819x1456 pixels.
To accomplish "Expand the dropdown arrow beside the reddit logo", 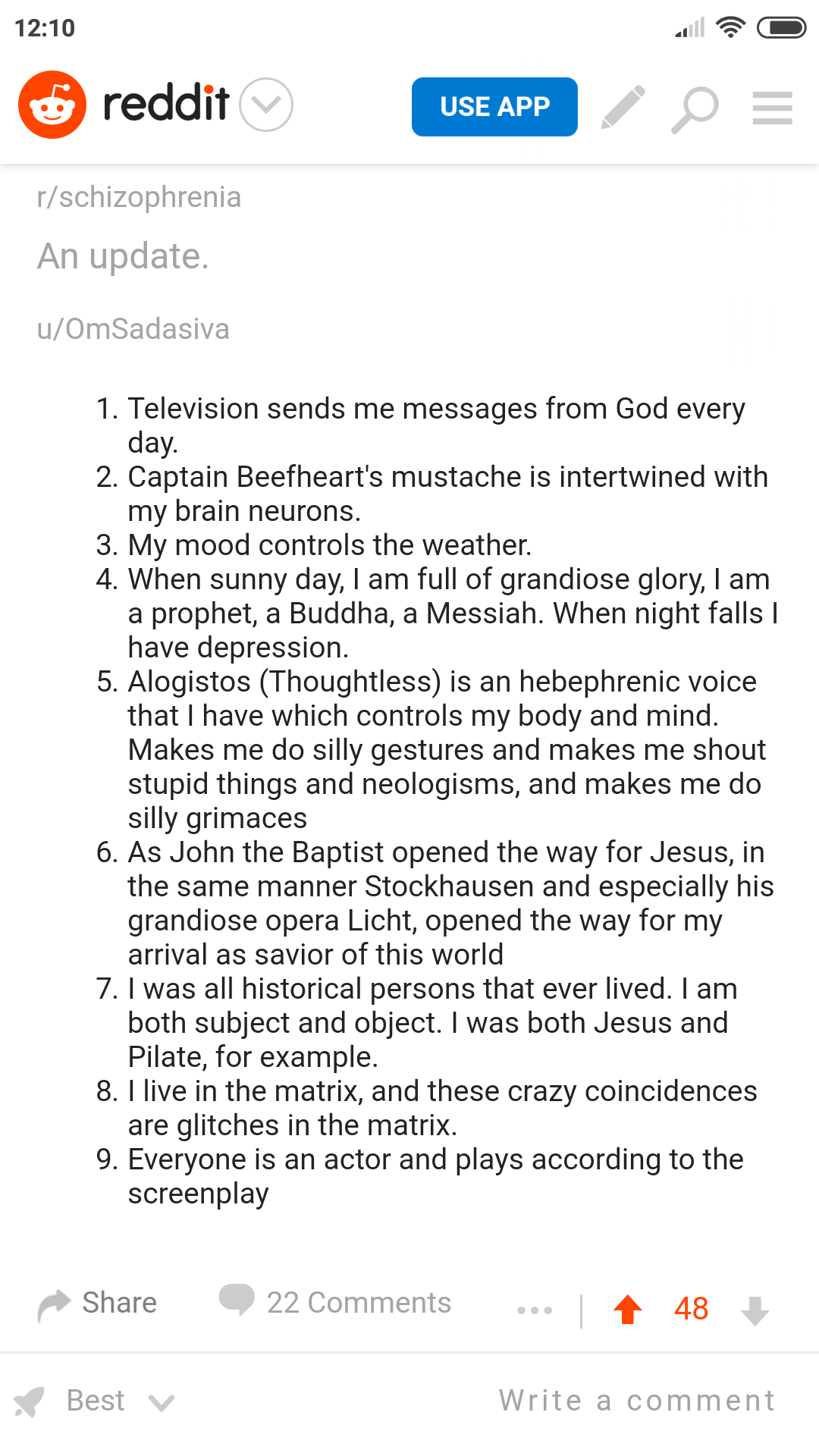I will 266,105.
